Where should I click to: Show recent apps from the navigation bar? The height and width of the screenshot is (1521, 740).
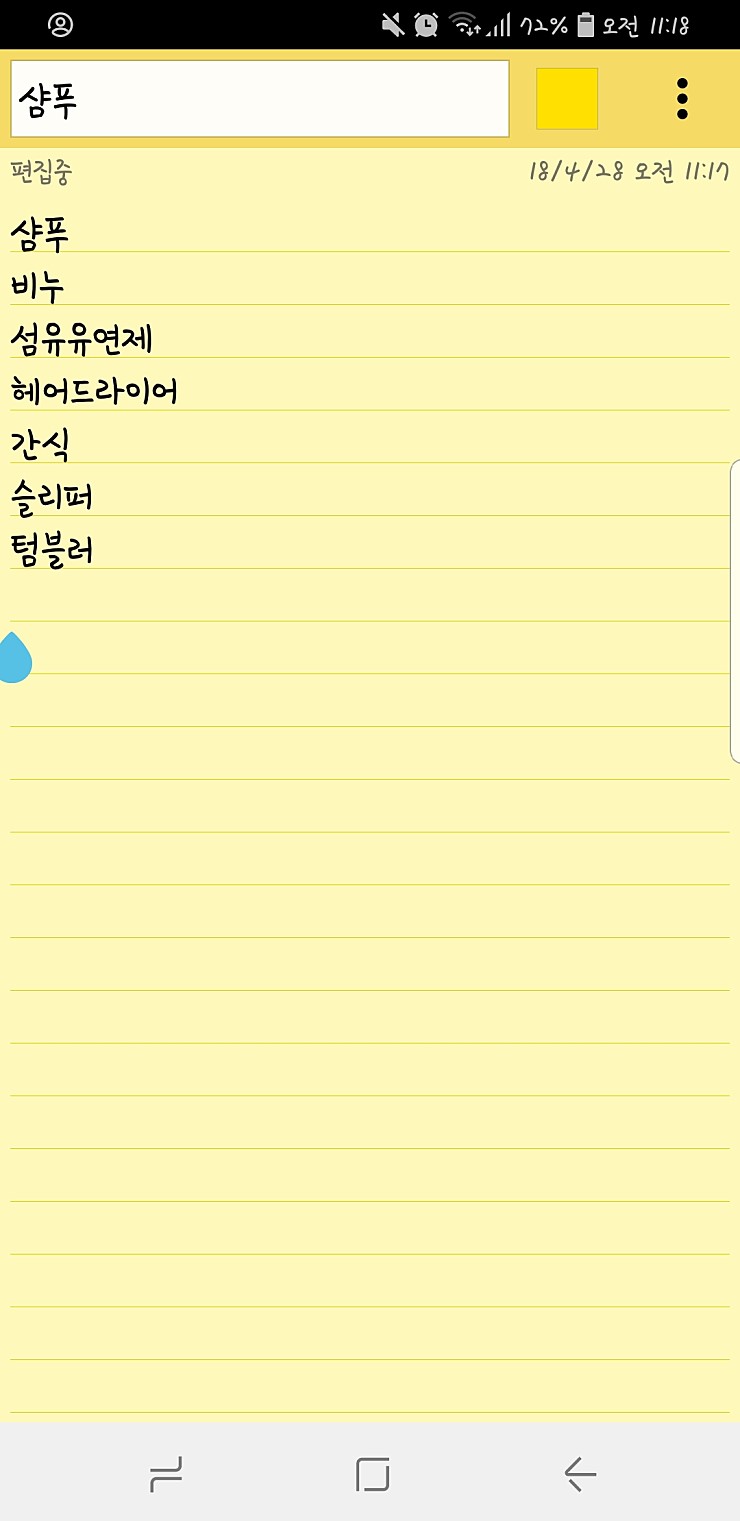coord(166,1474)
